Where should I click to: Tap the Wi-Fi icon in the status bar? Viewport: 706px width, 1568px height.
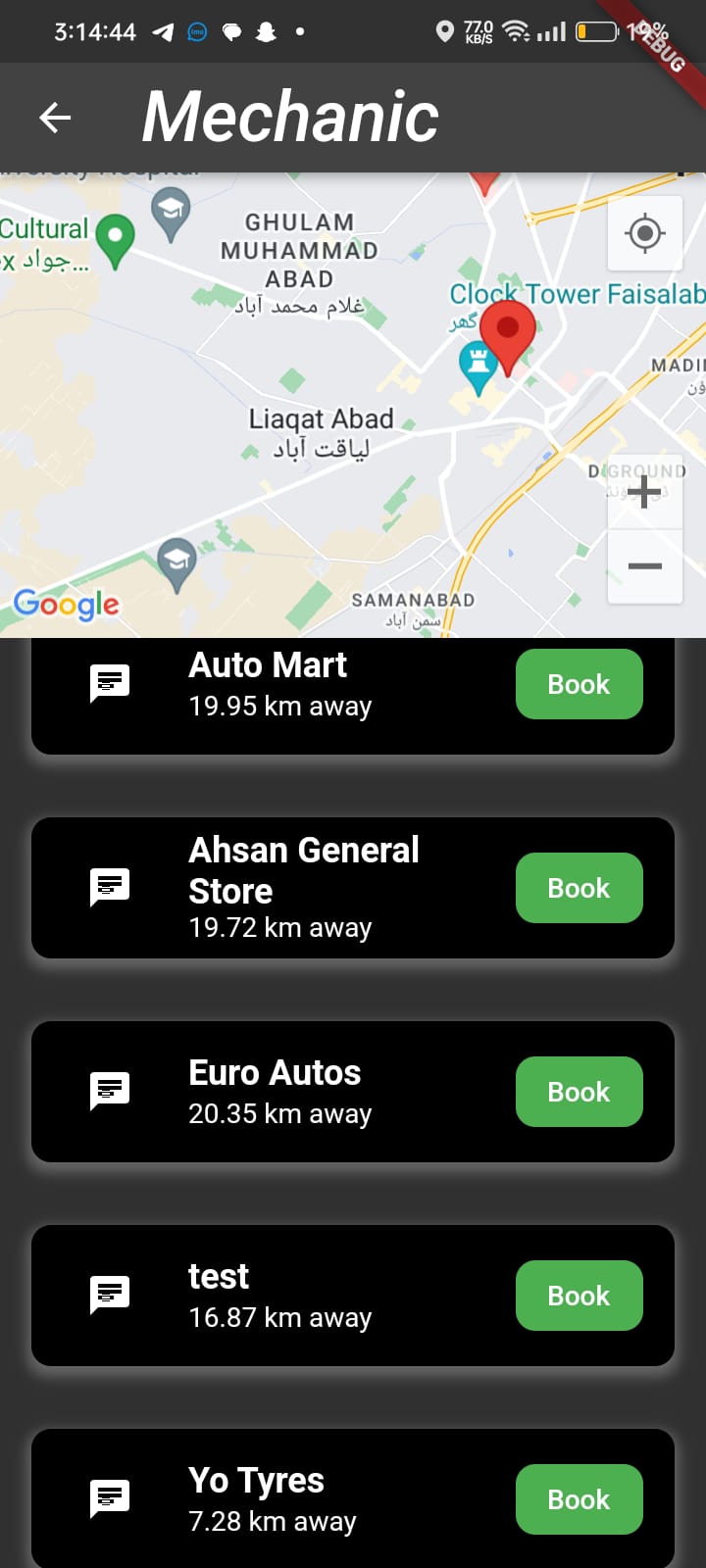[517, 30]
